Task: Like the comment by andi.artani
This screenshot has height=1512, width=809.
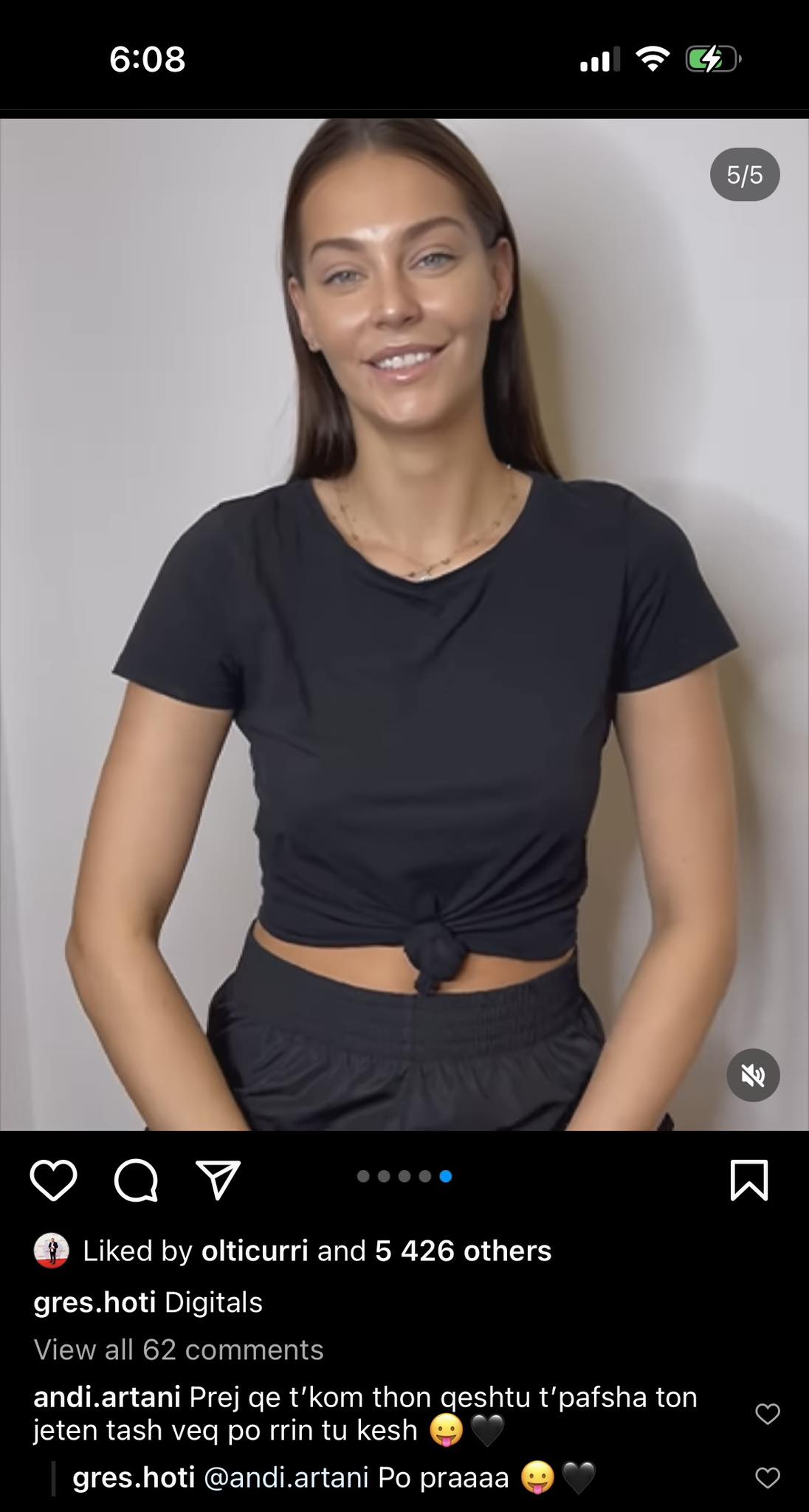Action: 768,1414
